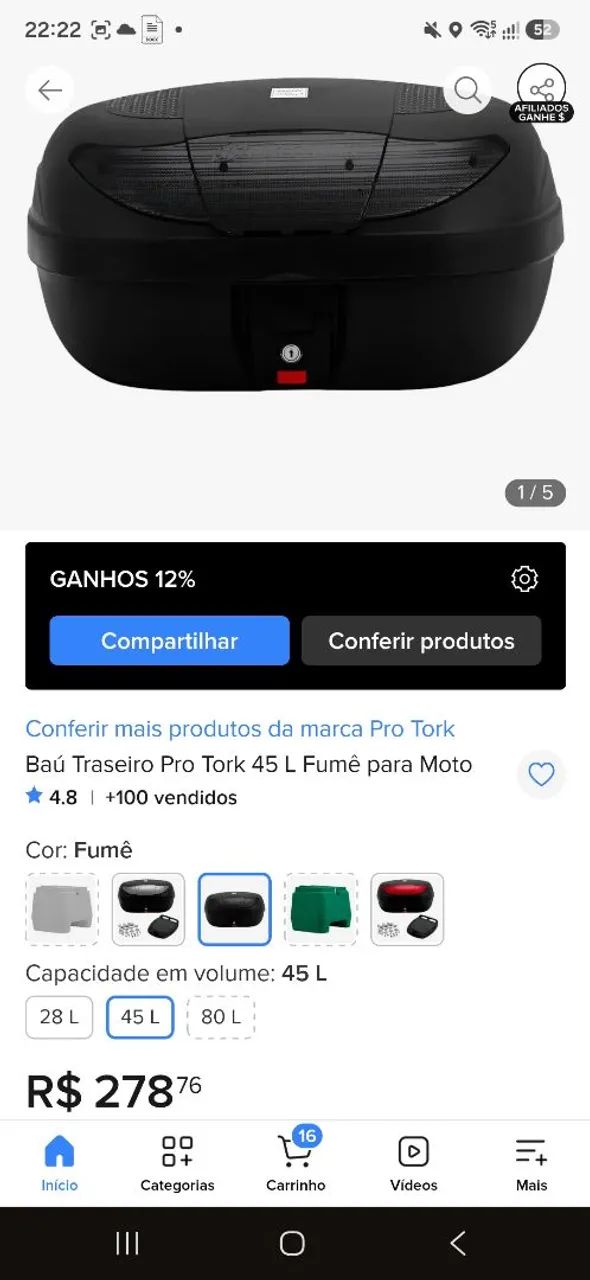Screen dimensions: 590x1280
Task: Switch to the Vídeos tab
Action: coord(414,1163)
